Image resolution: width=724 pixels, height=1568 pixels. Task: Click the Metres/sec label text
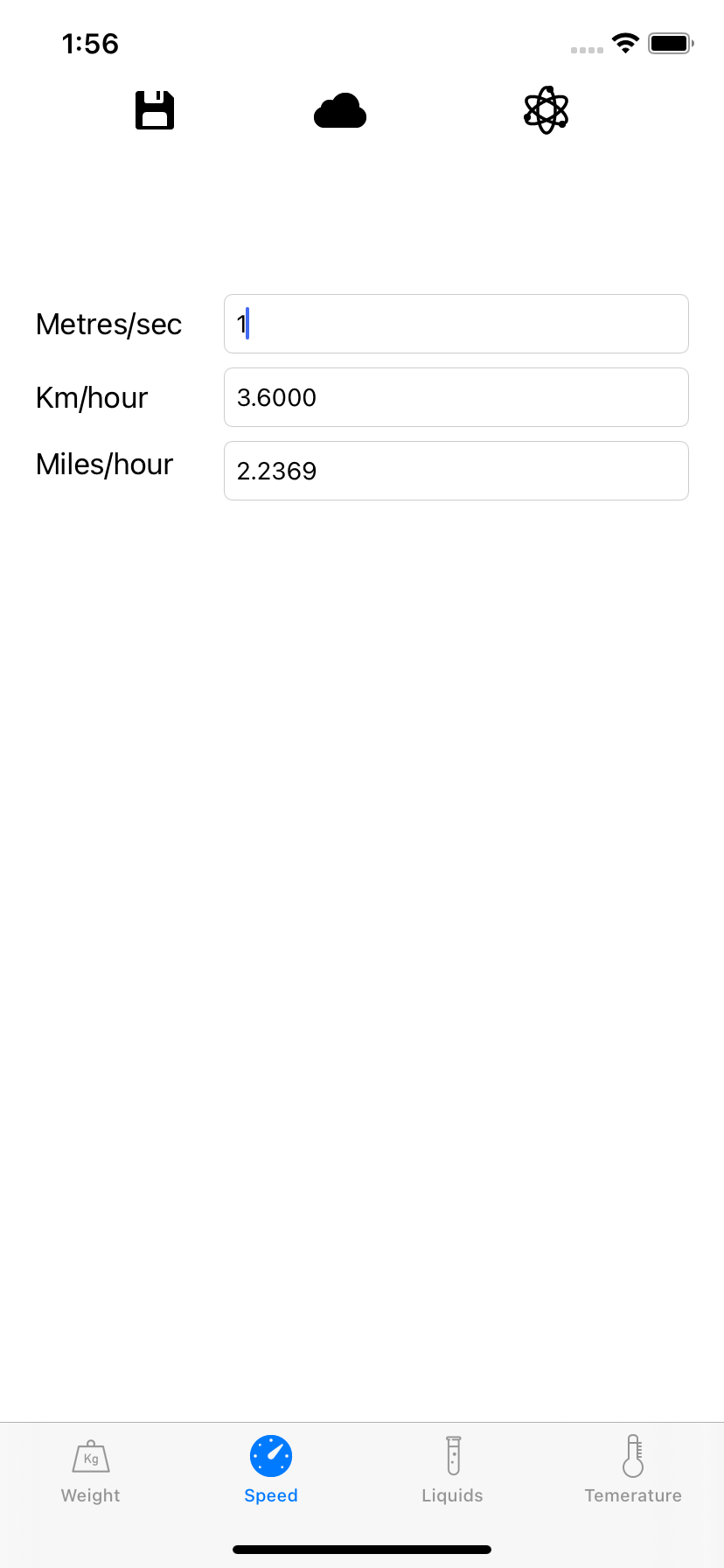tap(108, 324)
